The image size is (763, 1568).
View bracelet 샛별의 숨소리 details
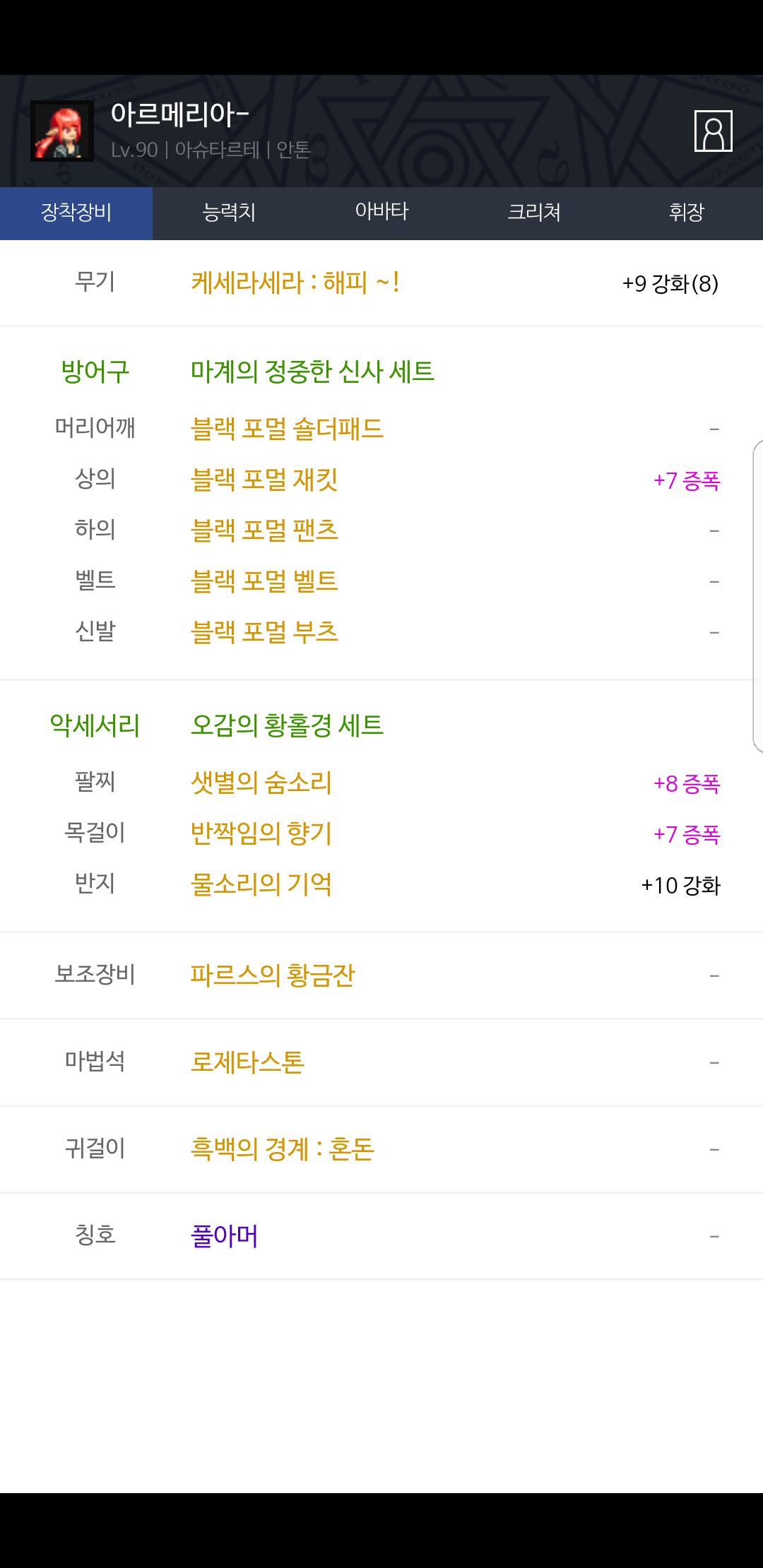[261, 783]
